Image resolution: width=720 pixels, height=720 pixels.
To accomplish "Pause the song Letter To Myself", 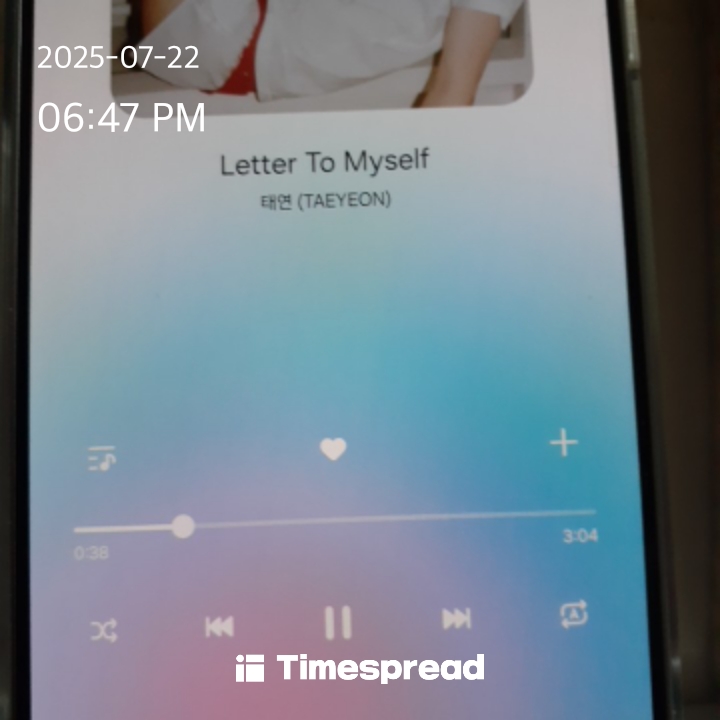I will [338, 623].
